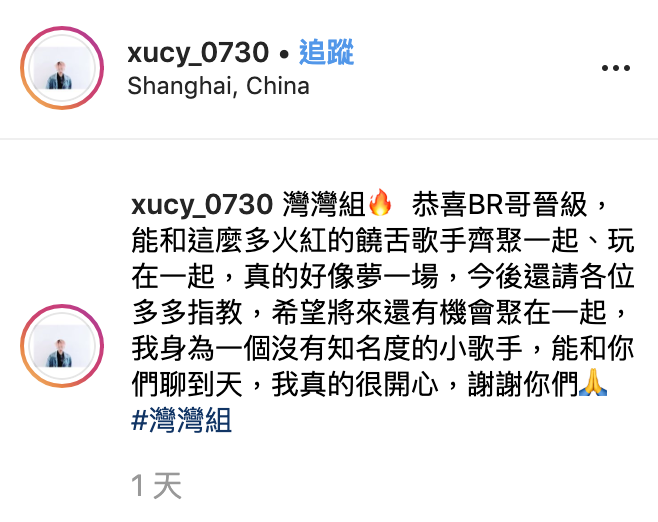Screen dimensions: 658x522
Task: Open the Shanghai, China location
Action: point(218,86)
